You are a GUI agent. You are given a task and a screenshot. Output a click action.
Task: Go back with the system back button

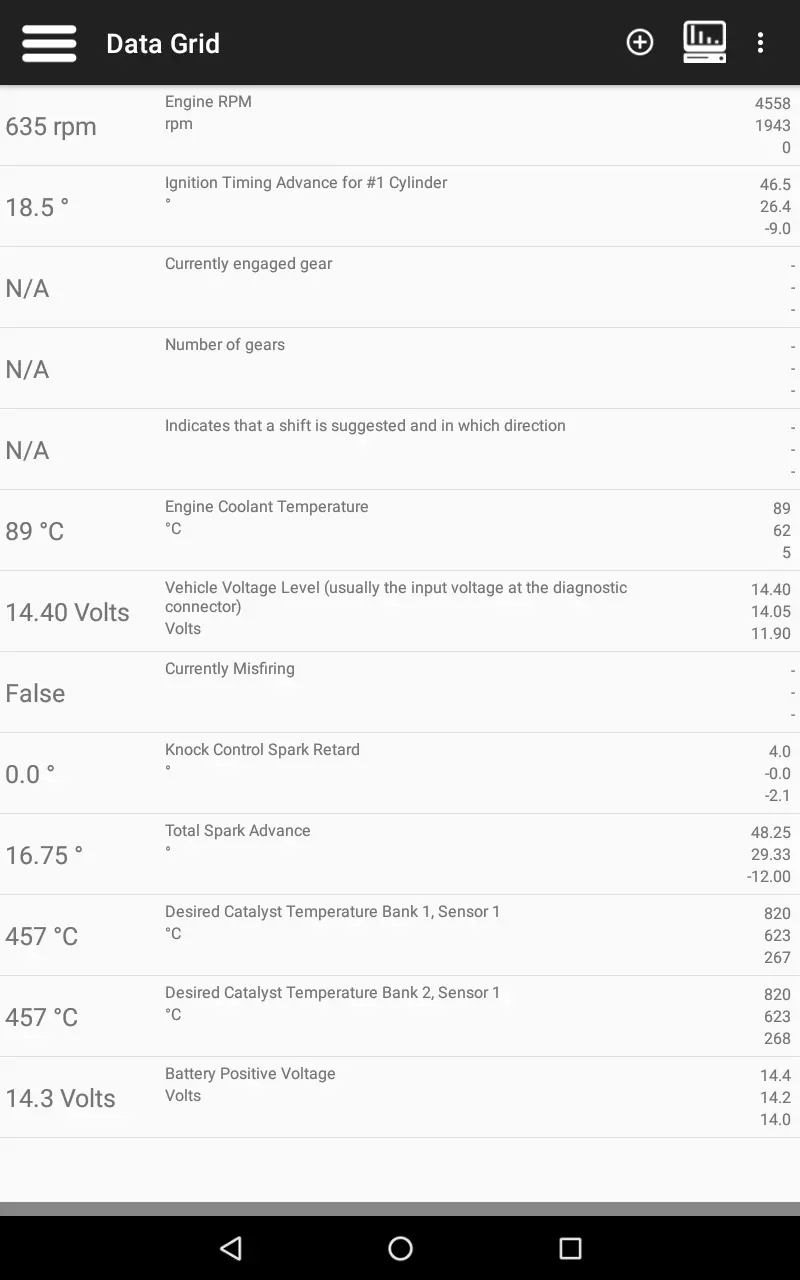pos(231,1248)
